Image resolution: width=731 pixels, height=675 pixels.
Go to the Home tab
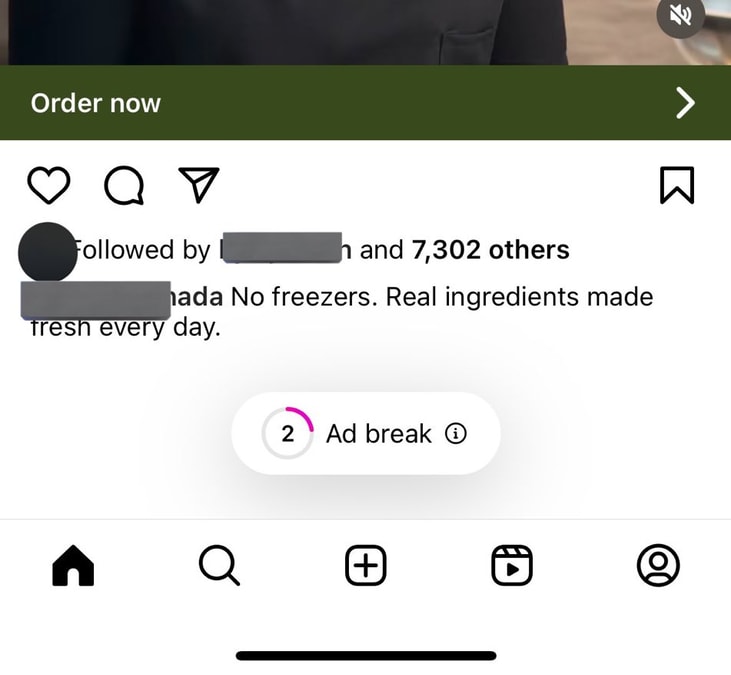point(73,566)
